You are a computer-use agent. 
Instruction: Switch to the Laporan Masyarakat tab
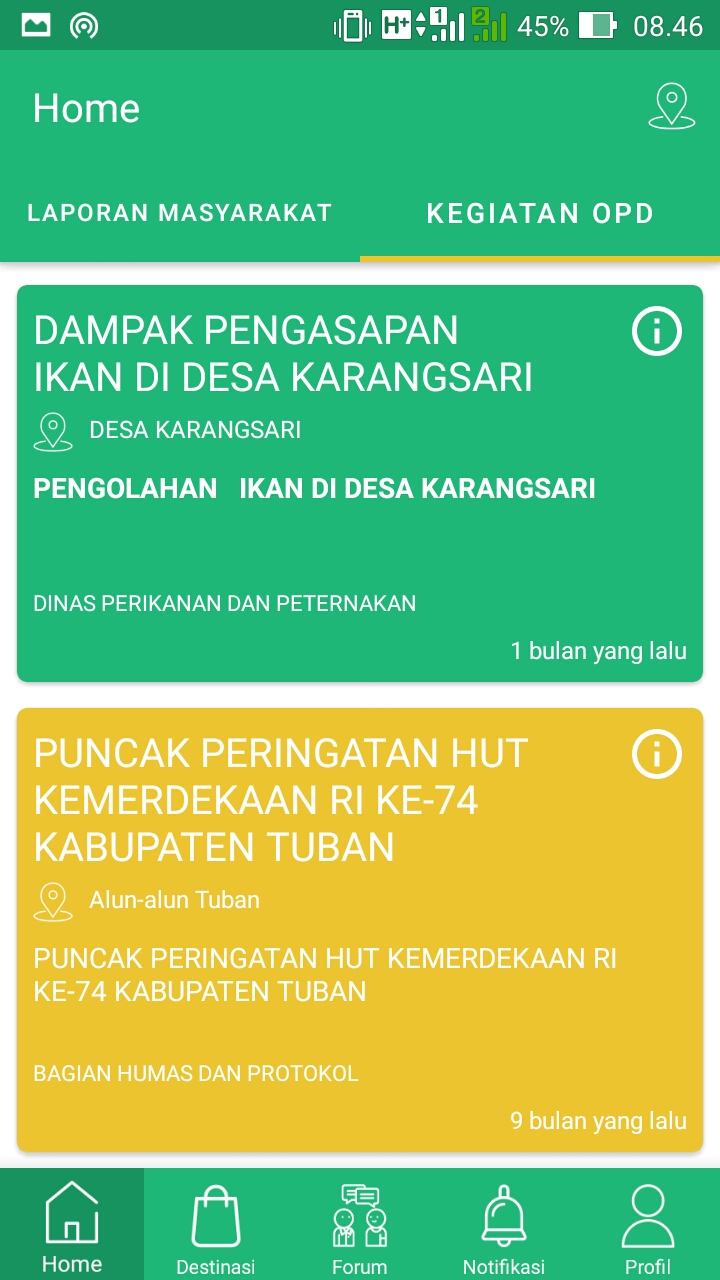[x=180, y=213]
